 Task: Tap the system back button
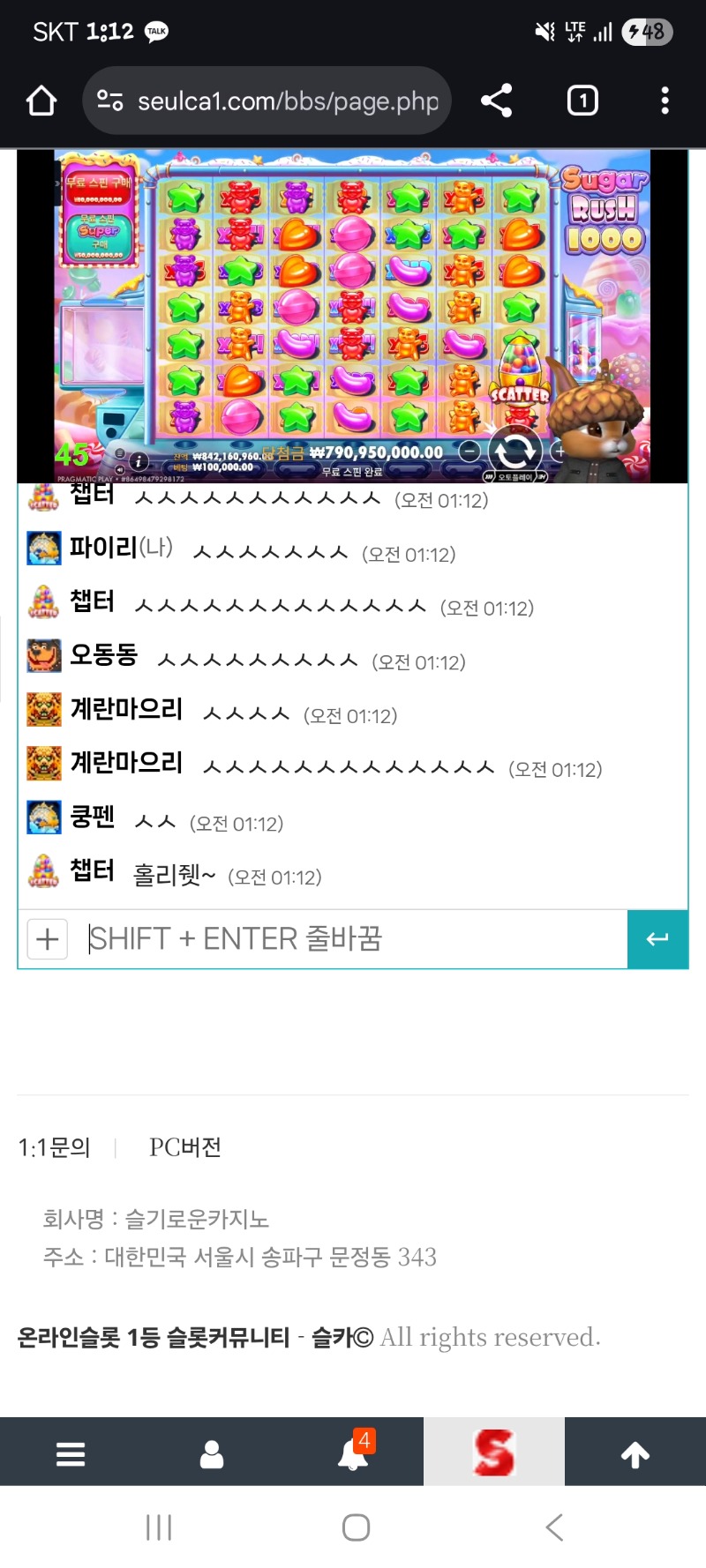click(553, 1527)
